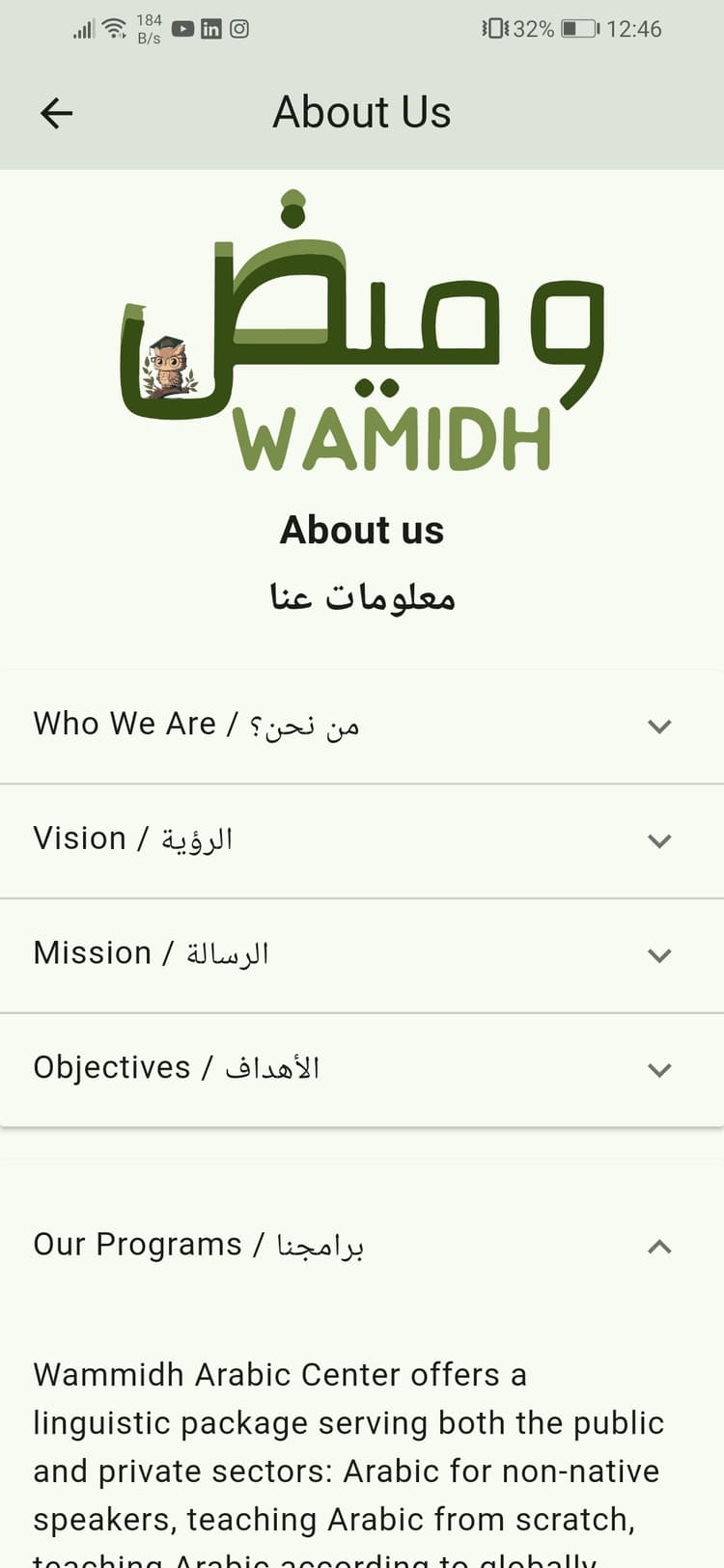Toggle the Vision section chevron
724x1568 pixels.
click(659, 840)
